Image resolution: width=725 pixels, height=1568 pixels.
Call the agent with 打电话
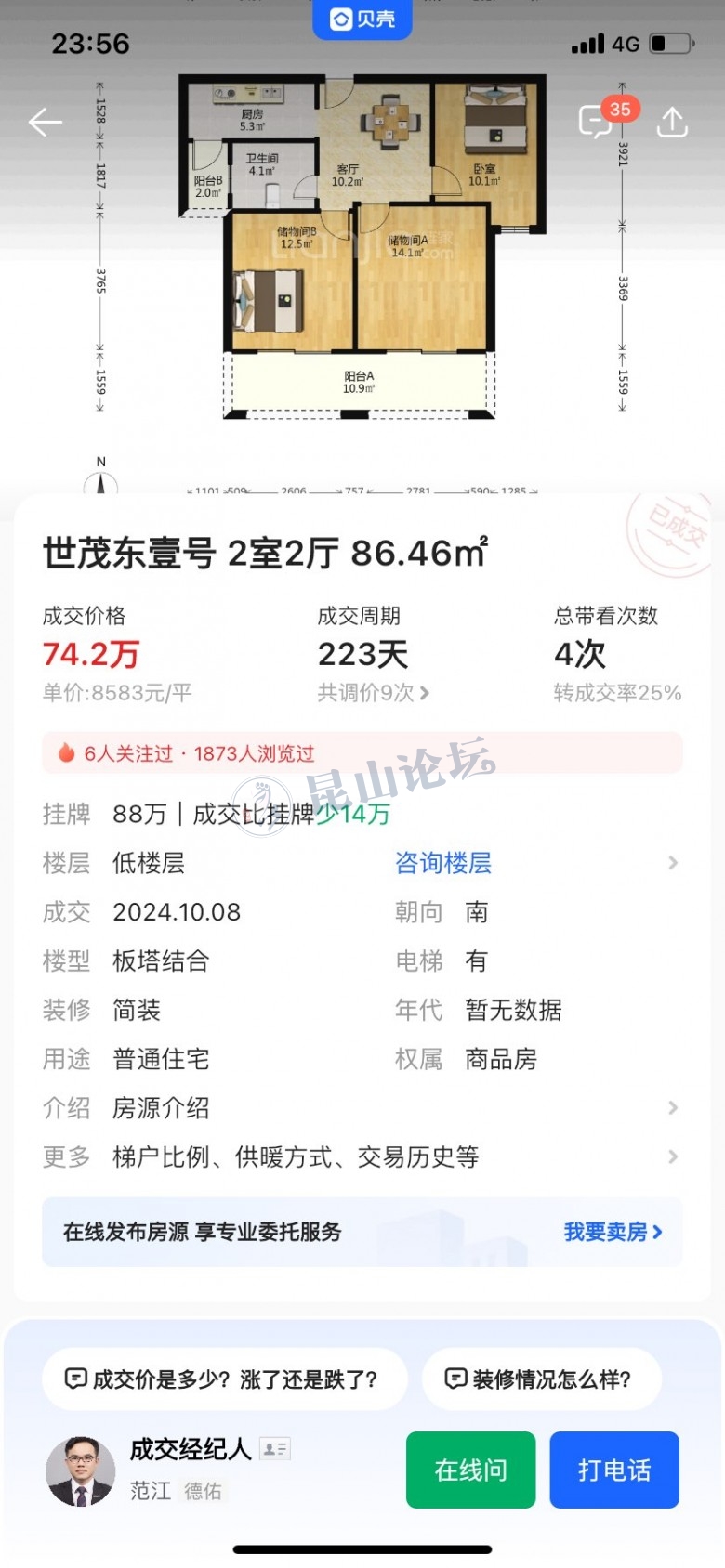tap(614, 1470)
